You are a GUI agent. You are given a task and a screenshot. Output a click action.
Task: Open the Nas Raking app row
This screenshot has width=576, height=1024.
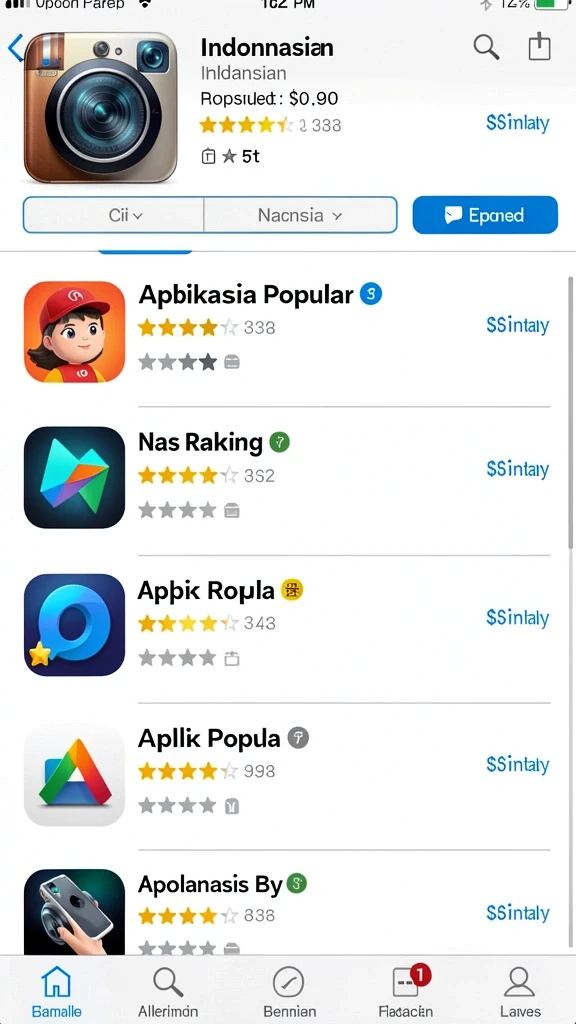pyautogui.click(x=287, y=477)
